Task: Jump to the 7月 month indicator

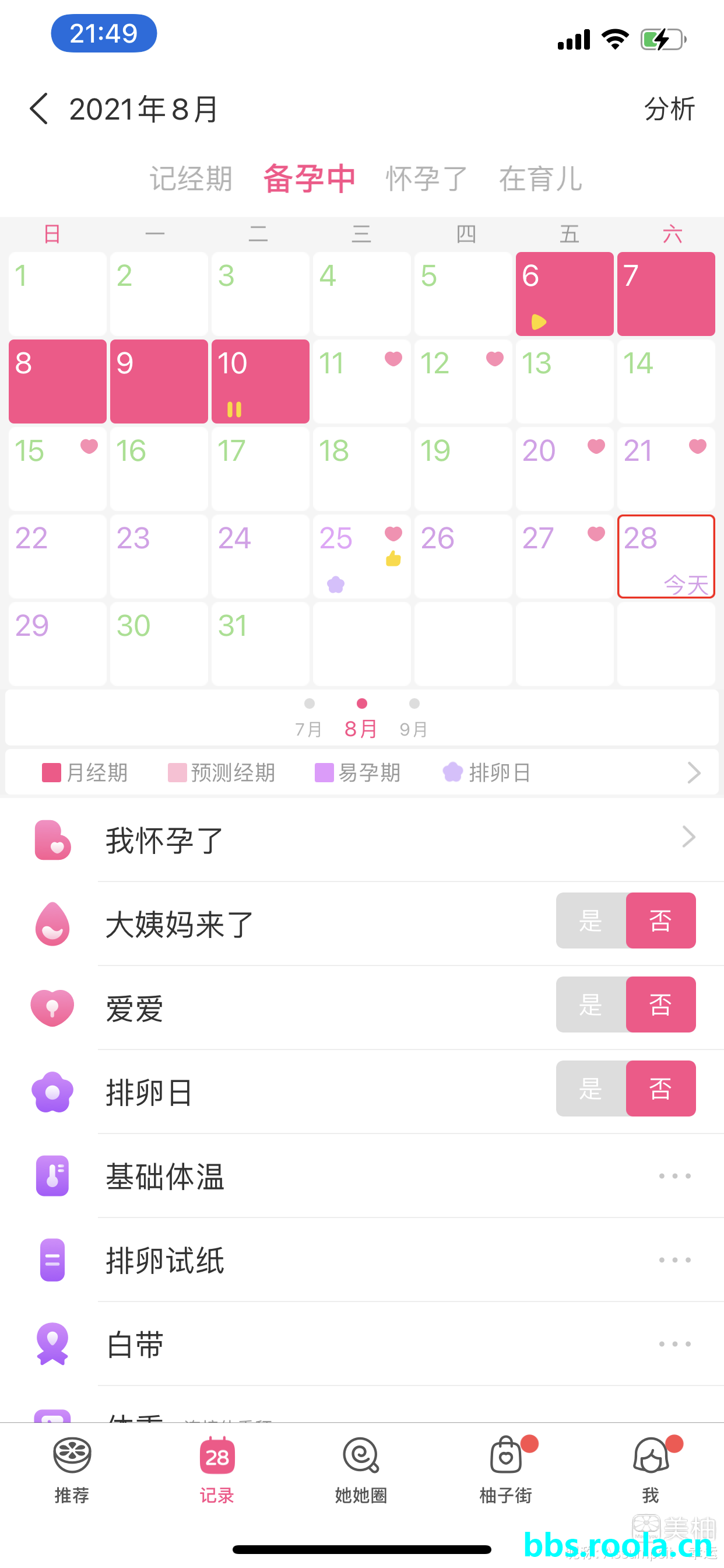Action: (x=309, y=718)
